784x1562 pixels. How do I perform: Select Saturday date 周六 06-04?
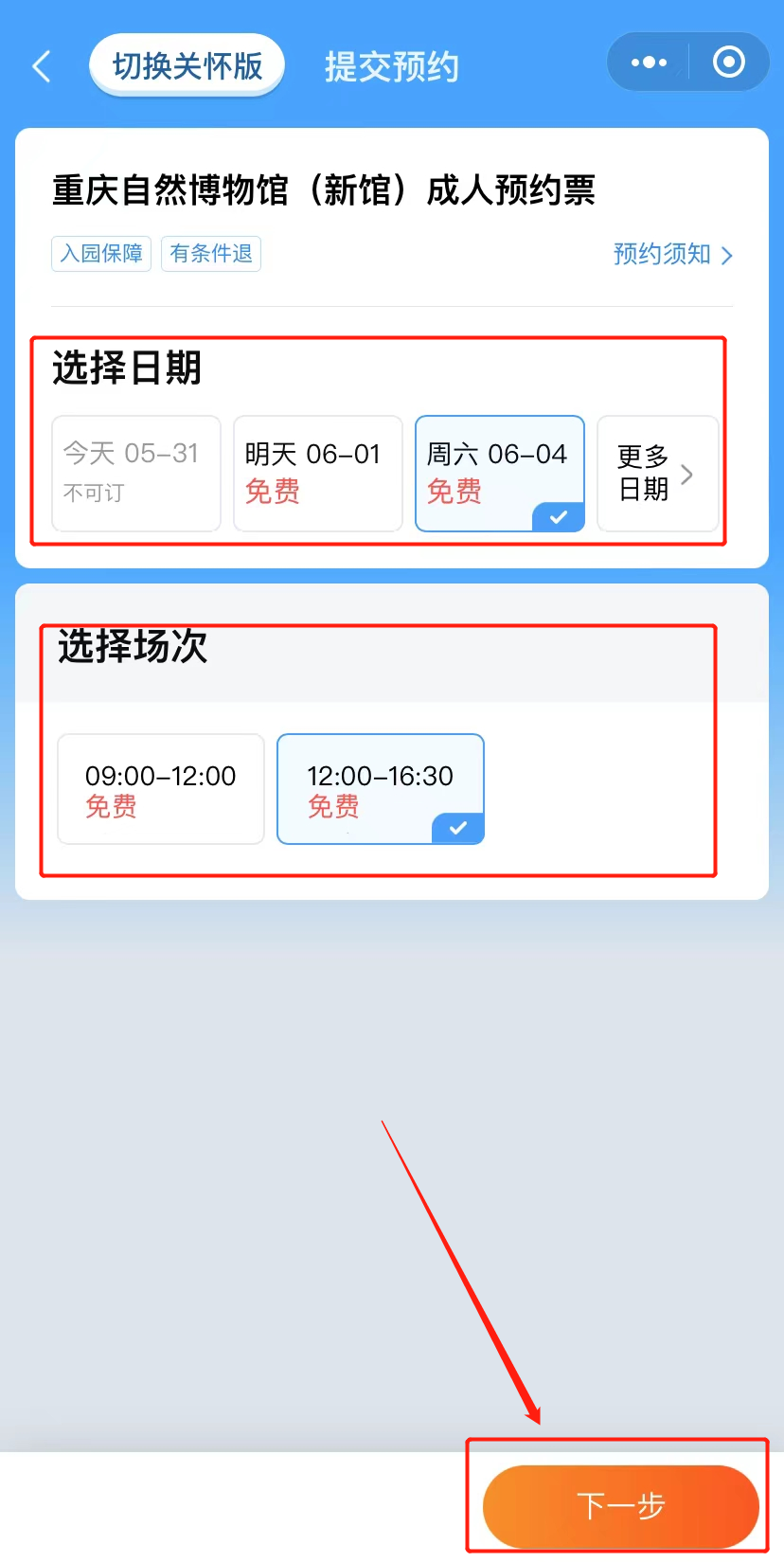click(x=499, y=473)
